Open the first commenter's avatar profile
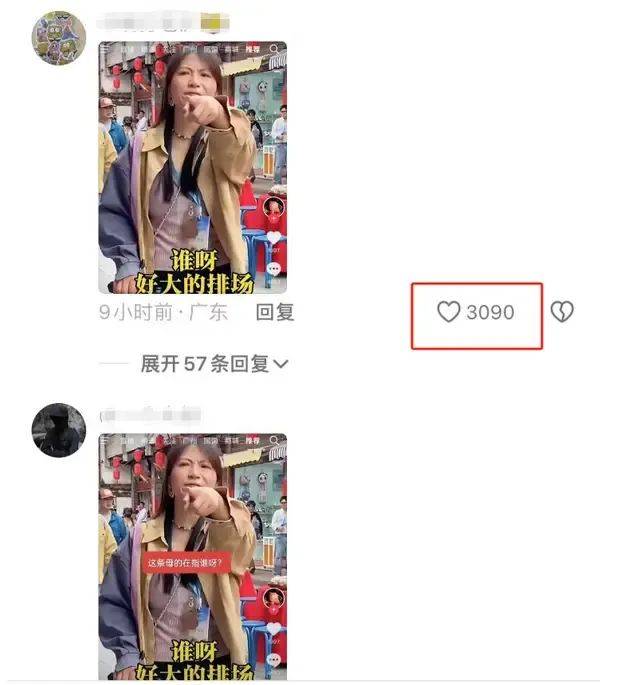Screen dimensions: 640x685 click(x=59, y=39)
